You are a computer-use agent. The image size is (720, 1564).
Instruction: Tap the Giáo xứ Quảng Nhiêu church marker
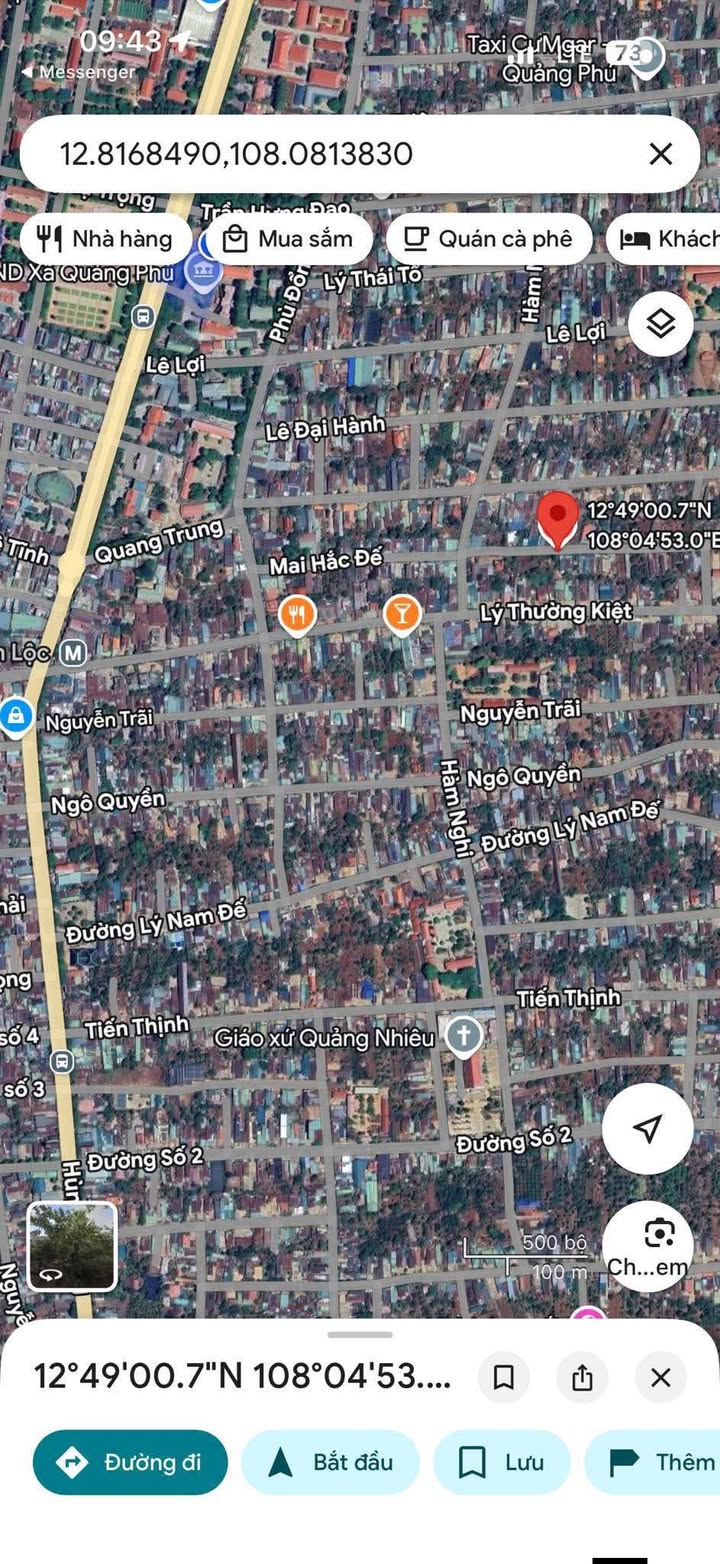(463, 1036)
